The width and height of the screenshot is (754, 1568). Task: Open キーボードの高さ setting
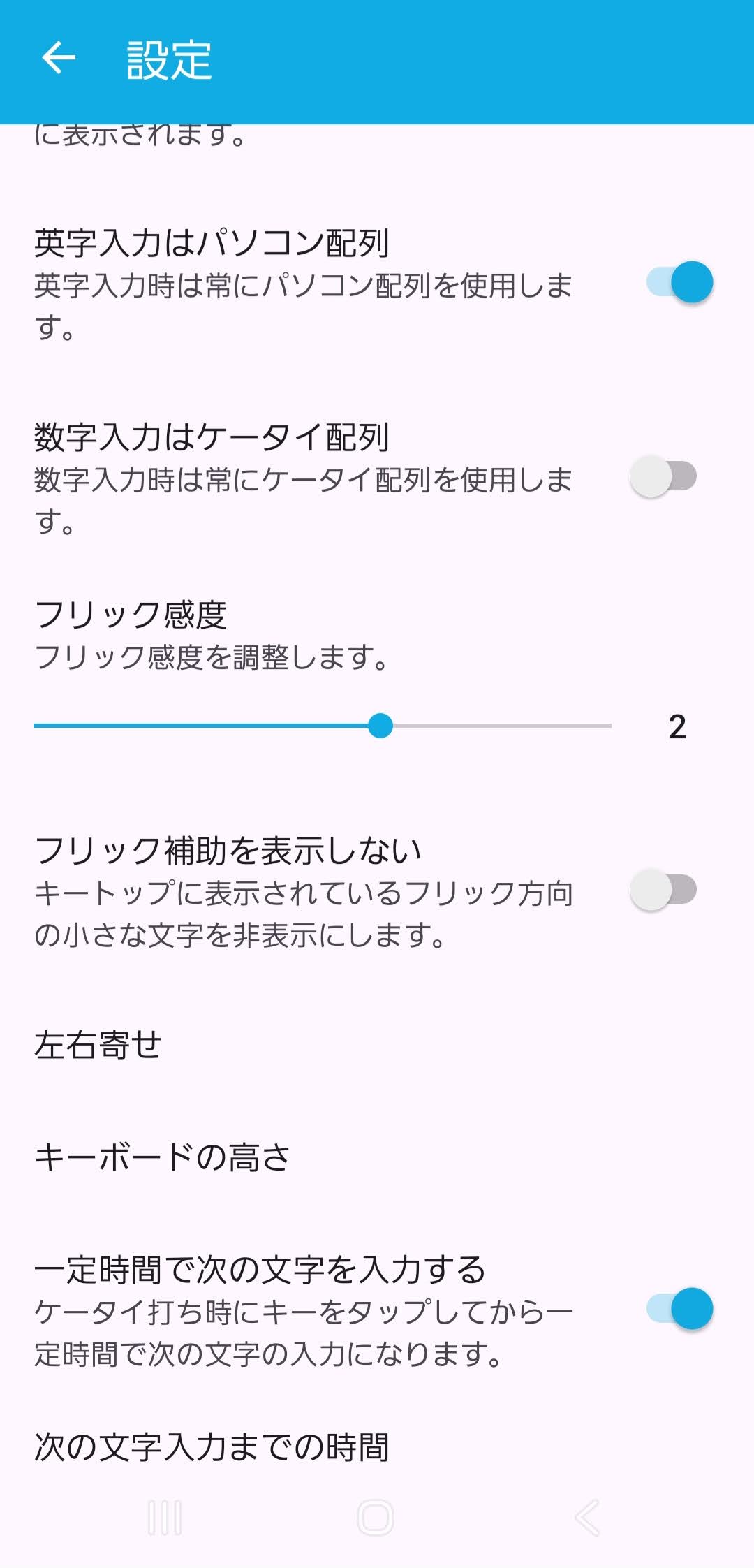pyautogui.click(x=162, y=1157)
